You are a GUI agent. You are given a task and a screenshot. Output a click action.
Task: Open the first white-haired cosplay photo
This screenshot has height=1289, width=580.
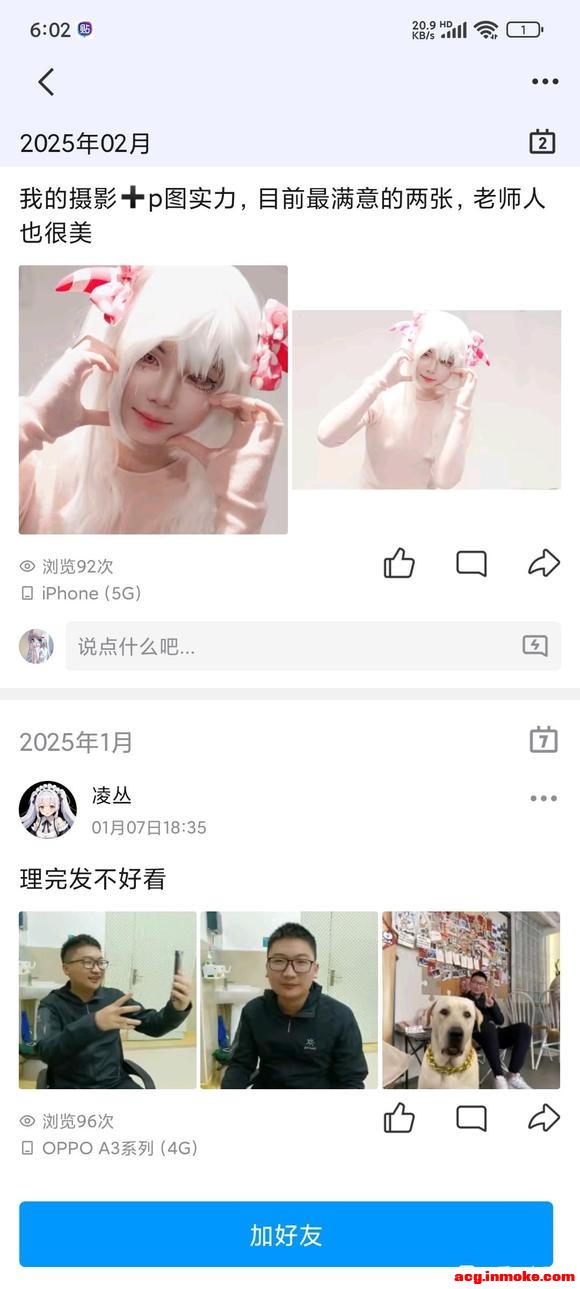(153, 399)
